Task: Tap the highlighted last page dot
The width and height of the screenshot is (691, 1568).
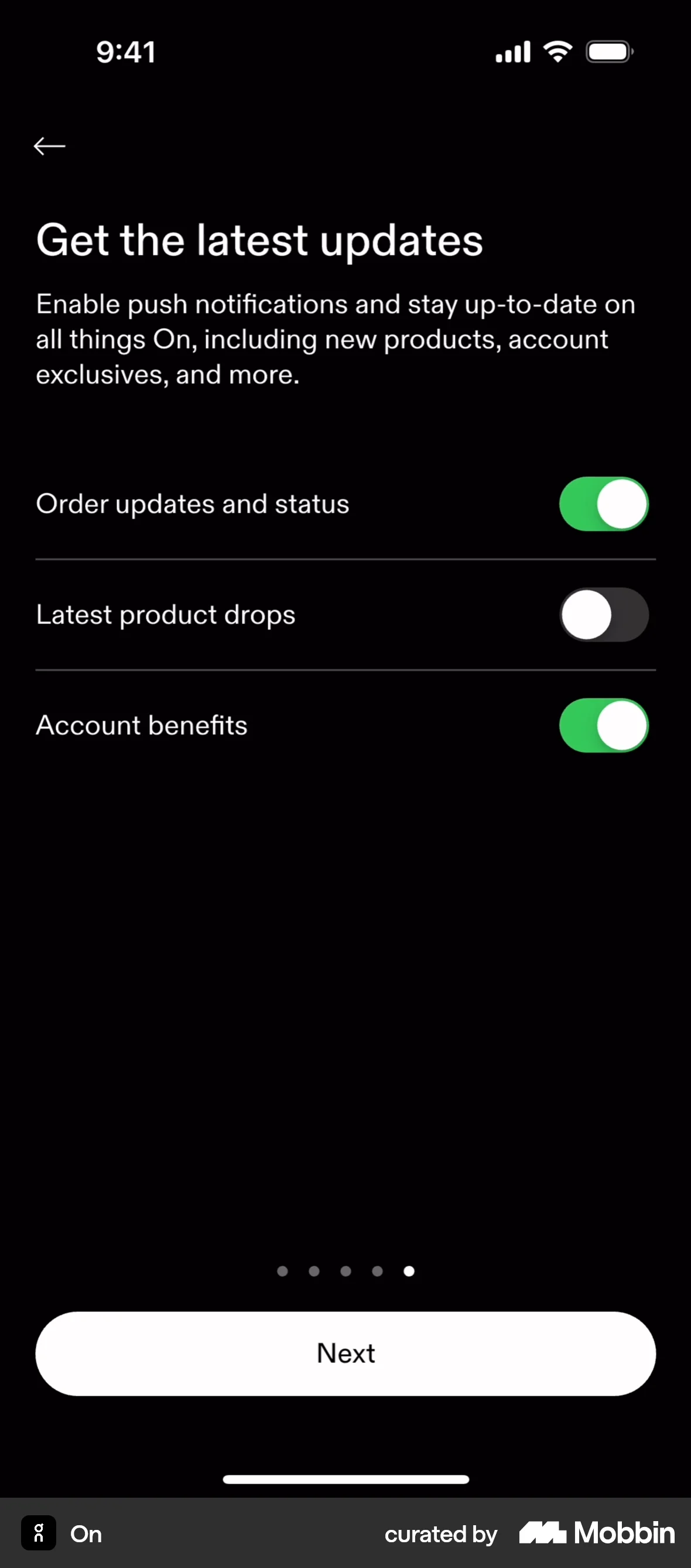Action: pos(409,1271)
